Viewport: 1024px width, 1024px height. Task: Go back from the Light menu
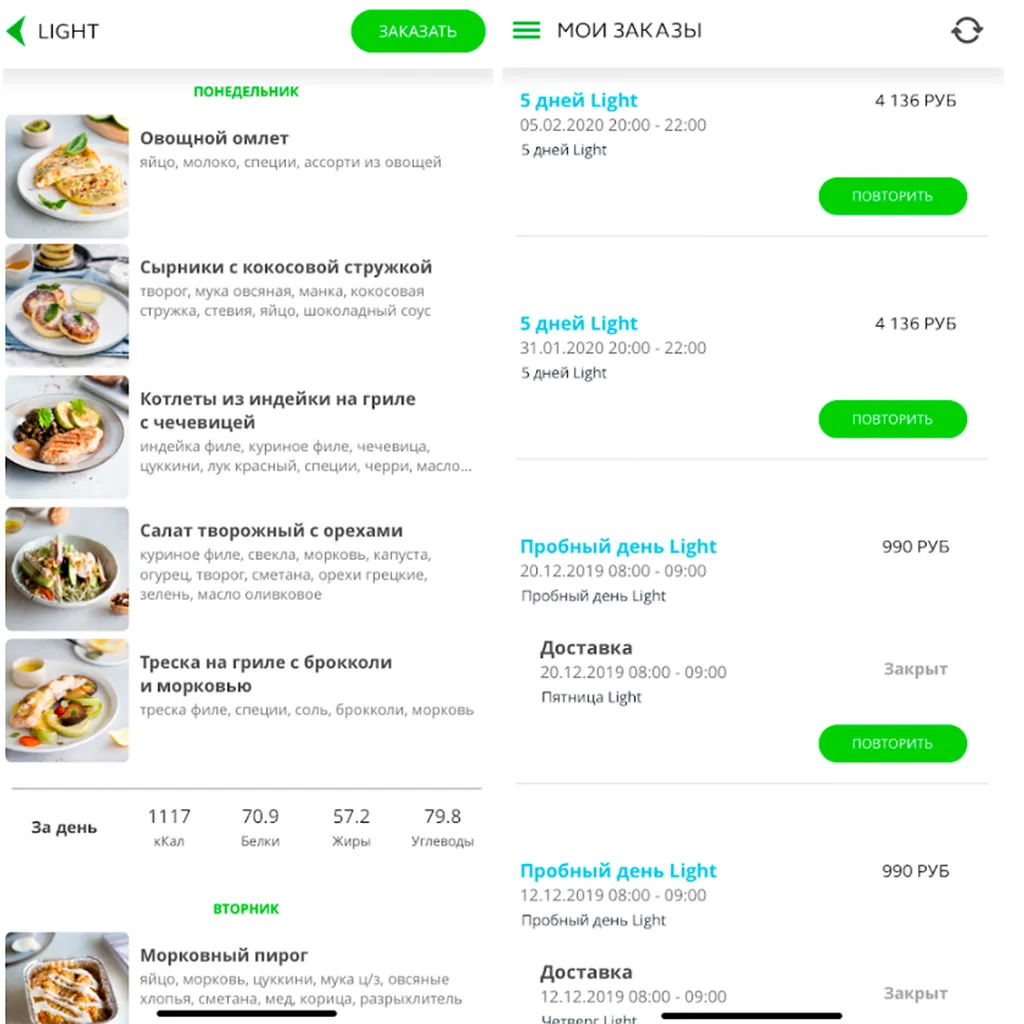(x=16, y=31)
